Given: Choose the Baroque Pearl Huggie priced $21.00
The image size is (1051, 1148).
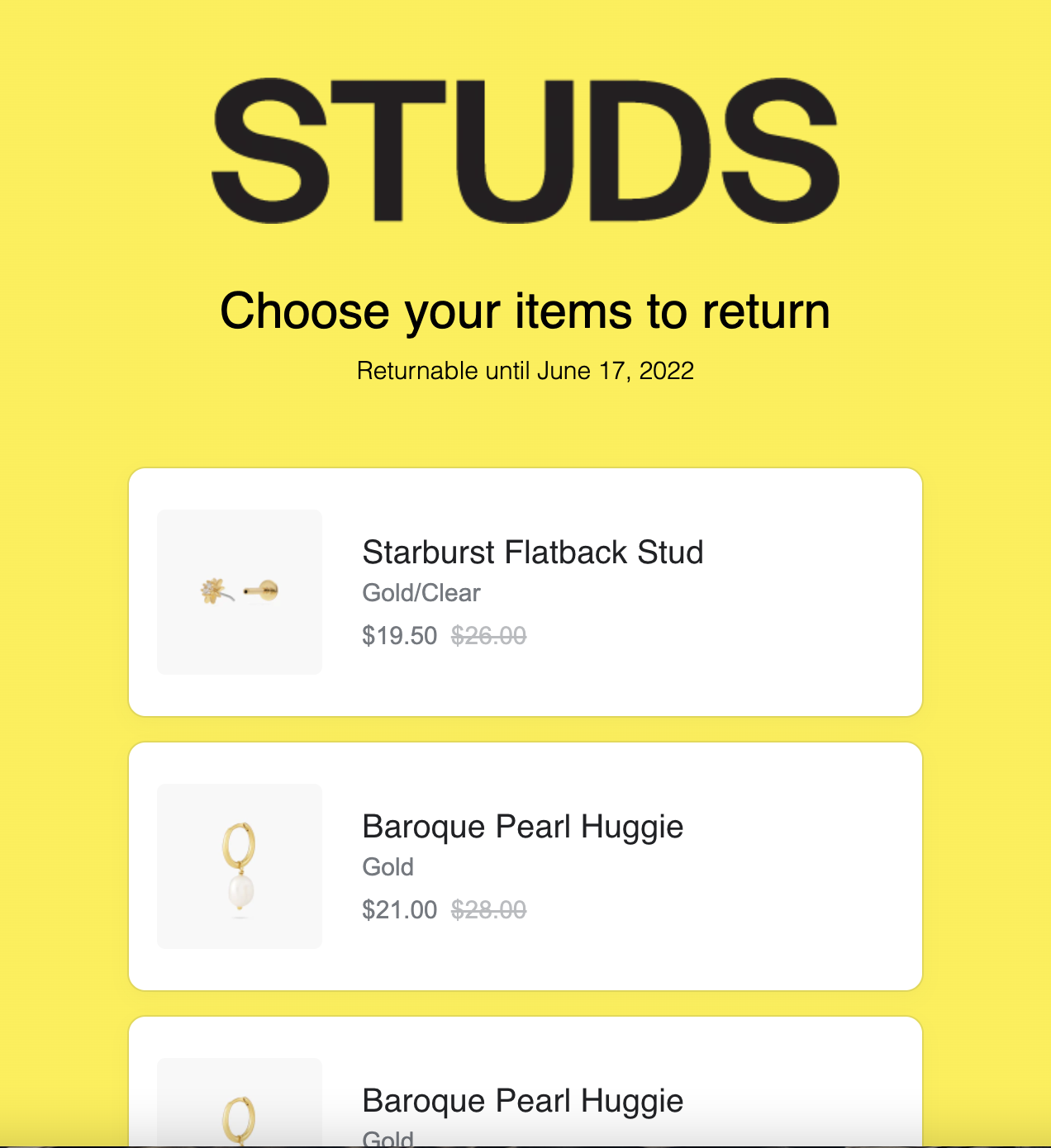Looking at the screenshot, I should (525, 866).
